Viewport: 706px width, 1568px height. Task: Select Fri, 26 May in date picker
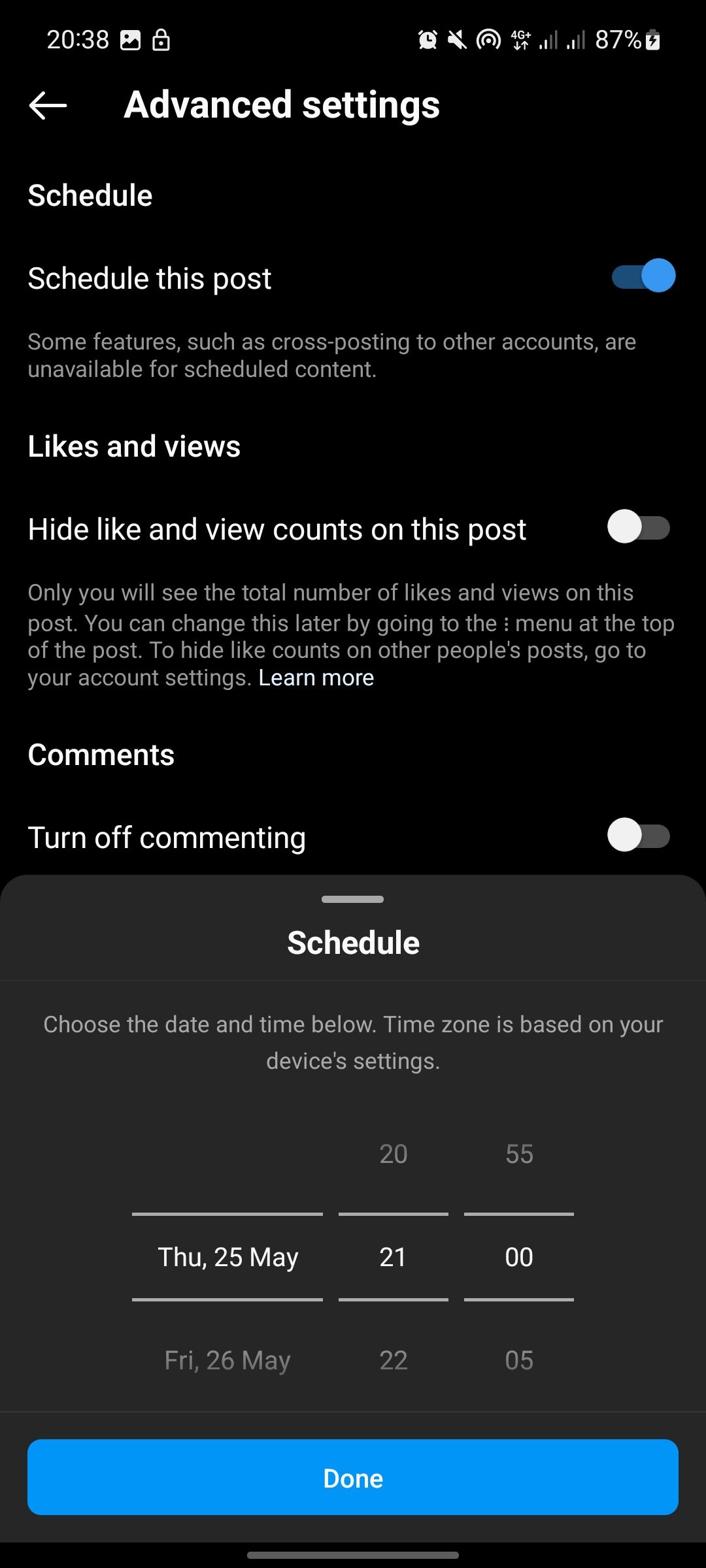click(227, 1360)
